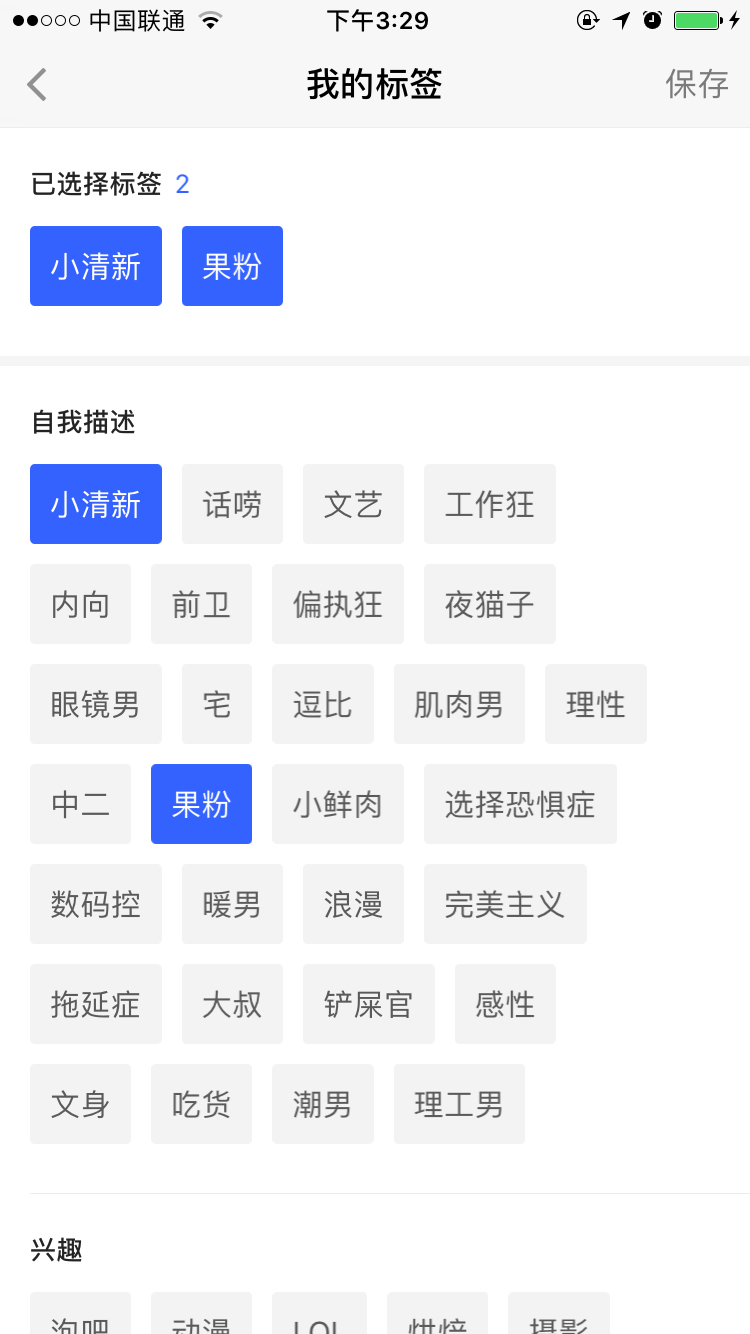Viewport: 750px width, 1334px height.
Task: Select the 夜猫子 tag
Action: (490, 604)
